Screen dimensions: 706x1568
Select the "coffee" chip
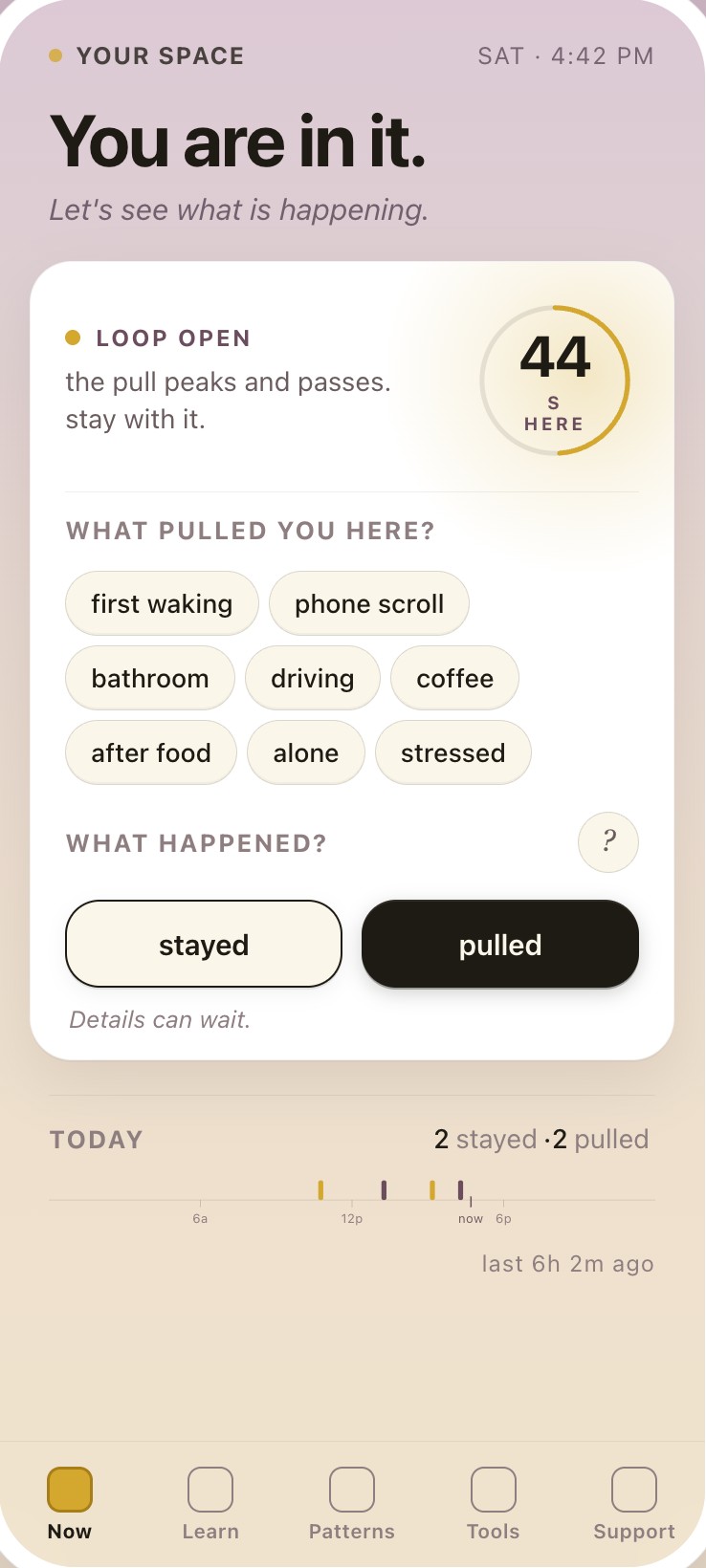tap(455, 678)
